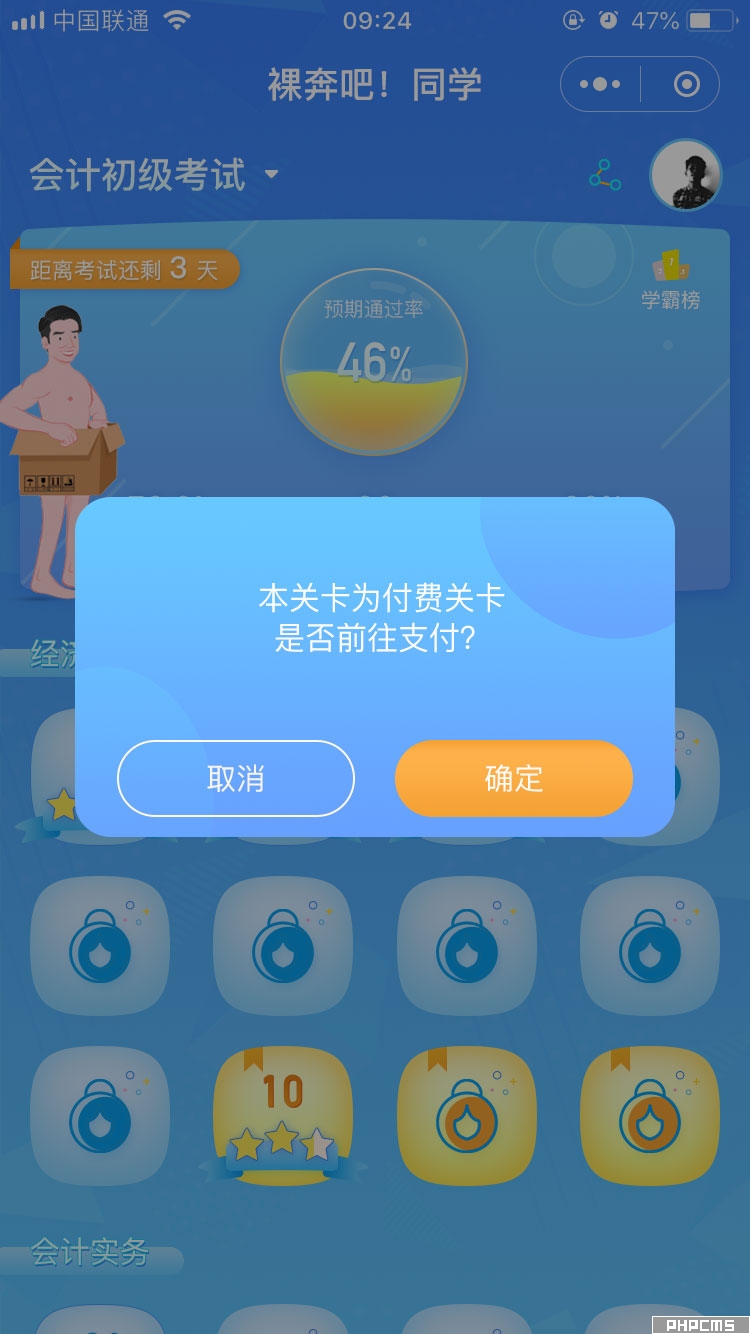Open the user profile avatar
Viewport: 750px width, 1334px height.
click(686, 175)
